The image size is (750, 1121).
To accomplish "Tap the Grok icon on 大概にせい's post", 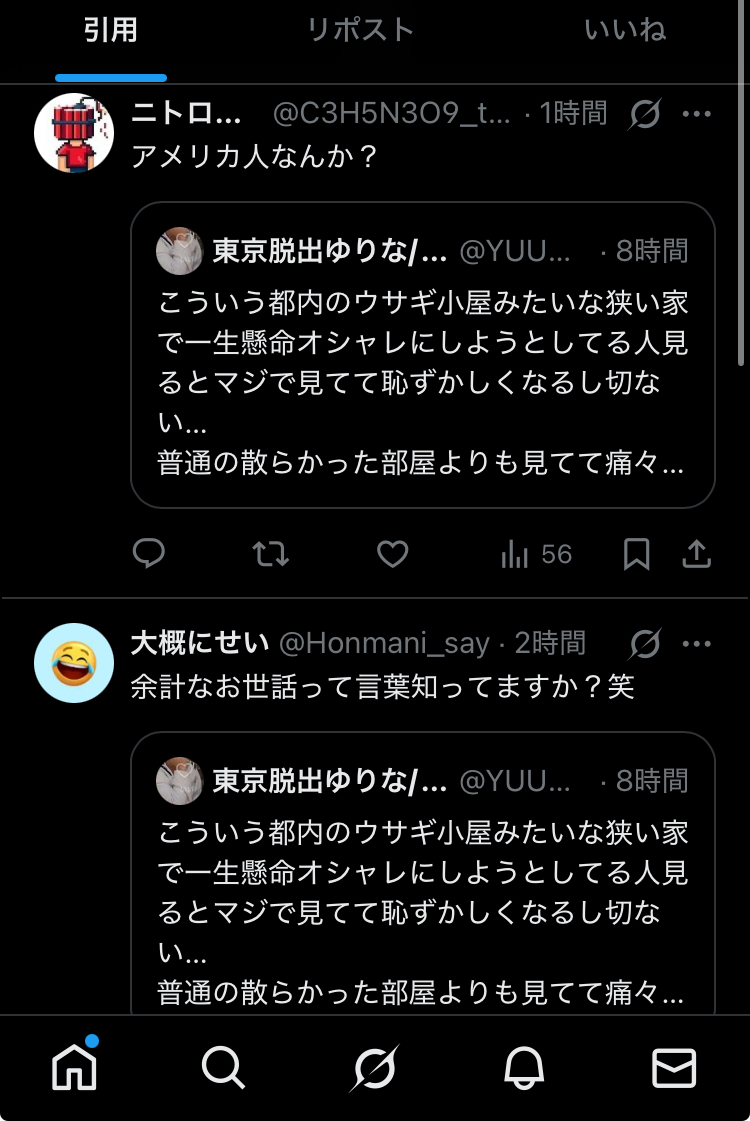I will (645, 644).
